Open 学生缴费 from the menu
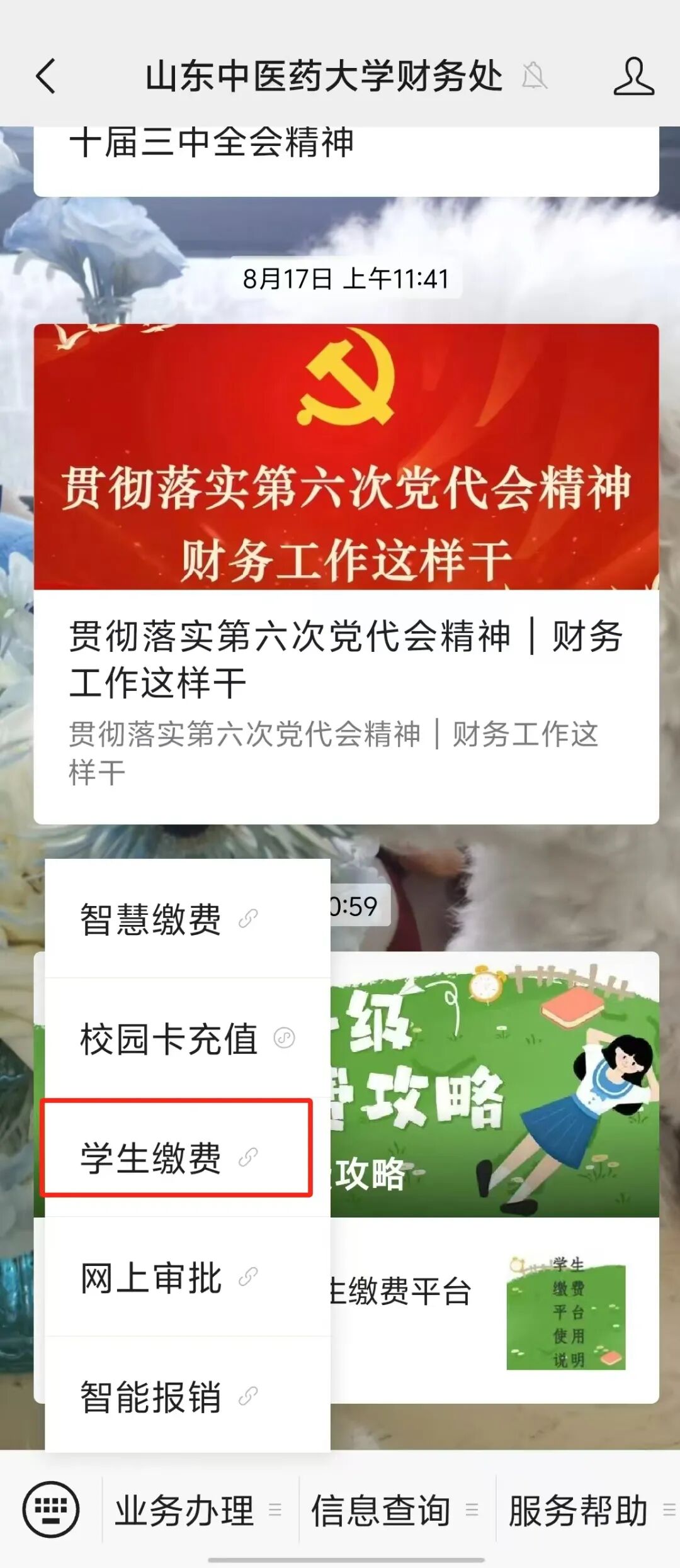Screen dimensions: 680x1568 (x=188, y=1156)
